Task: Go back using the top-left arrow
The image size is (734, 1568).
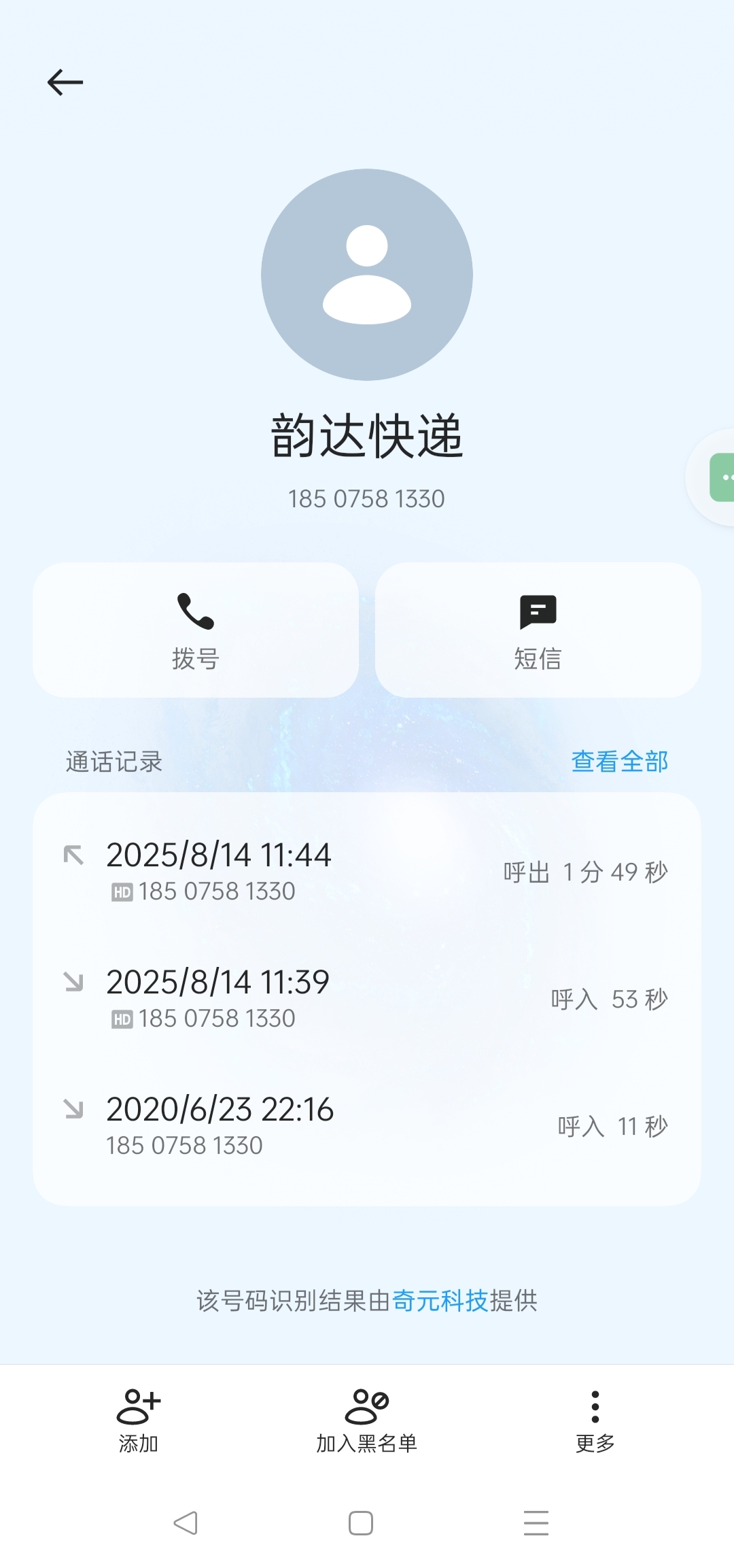Action: (65, 82)
